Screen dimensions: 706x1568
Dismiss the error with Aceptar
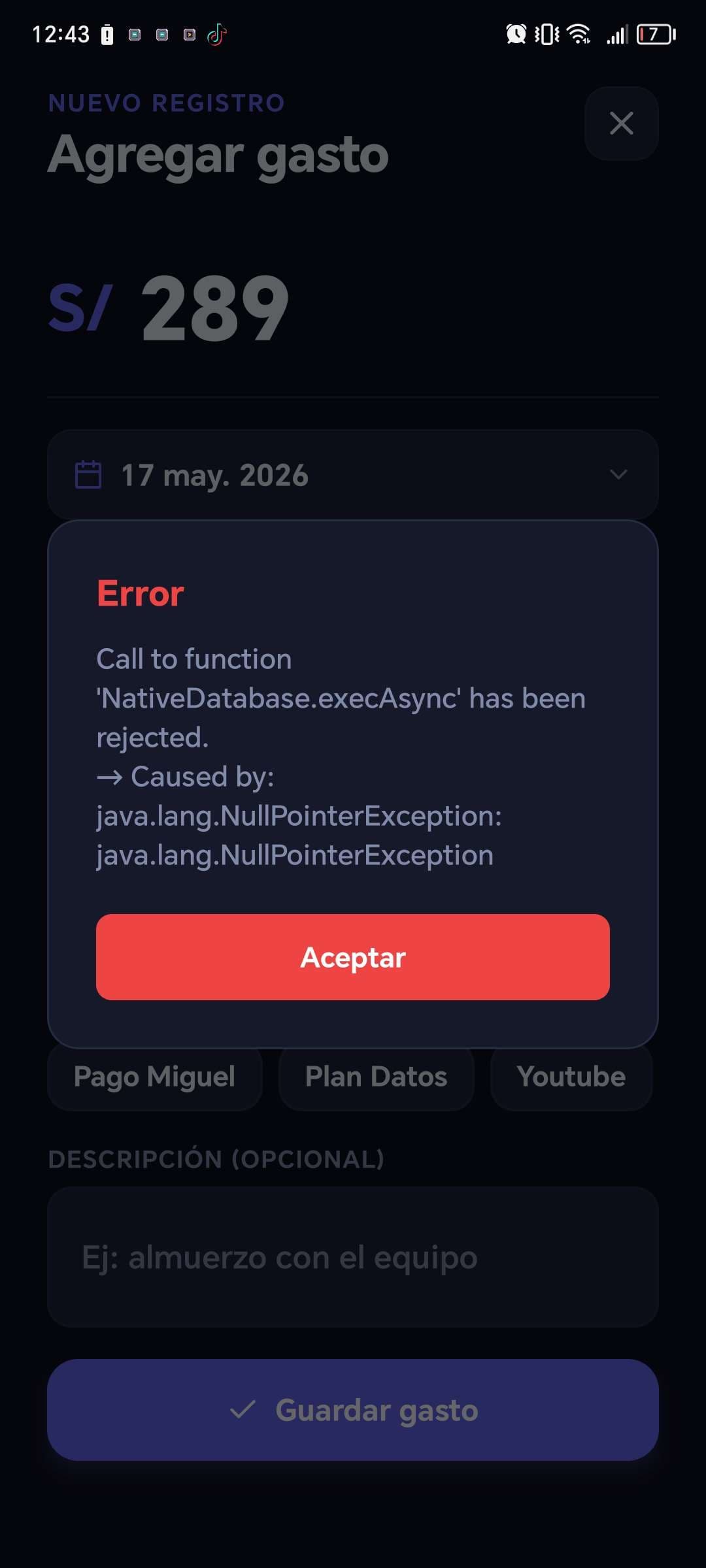coord(353,957)
